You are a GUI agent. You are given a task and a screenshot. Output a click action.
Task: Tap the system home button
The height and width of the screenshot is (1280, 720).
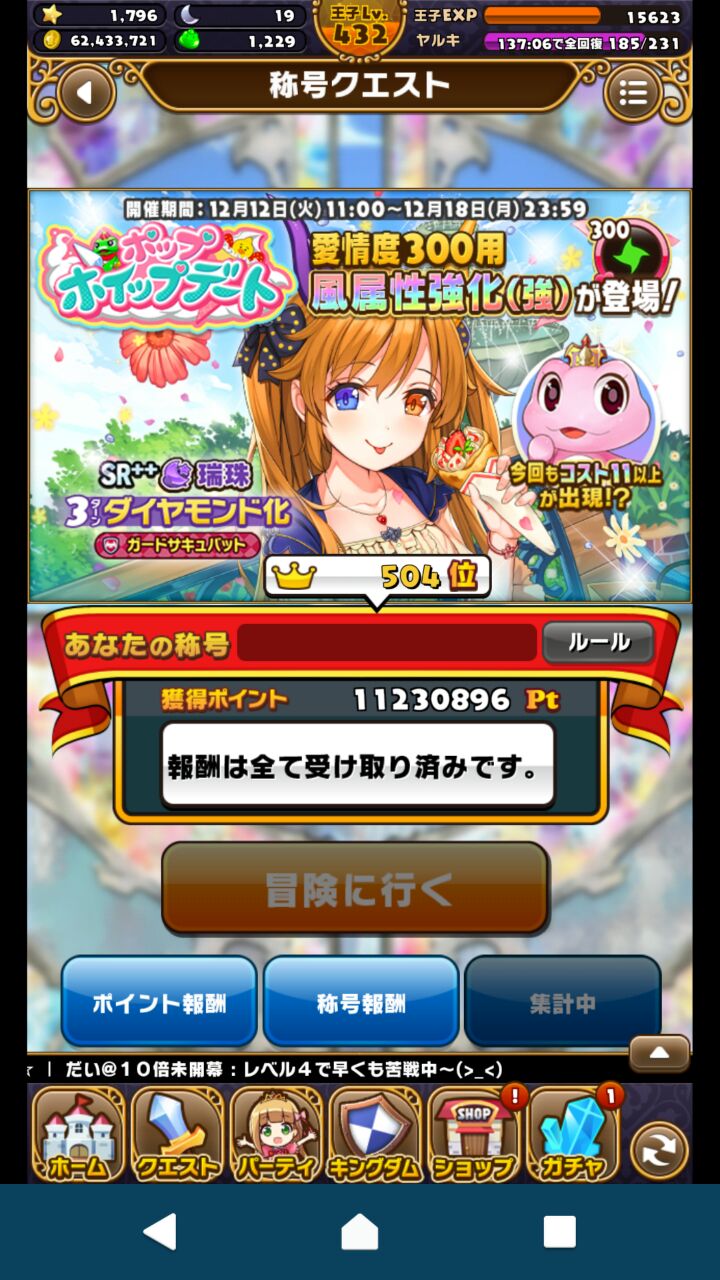(360, 1232)
